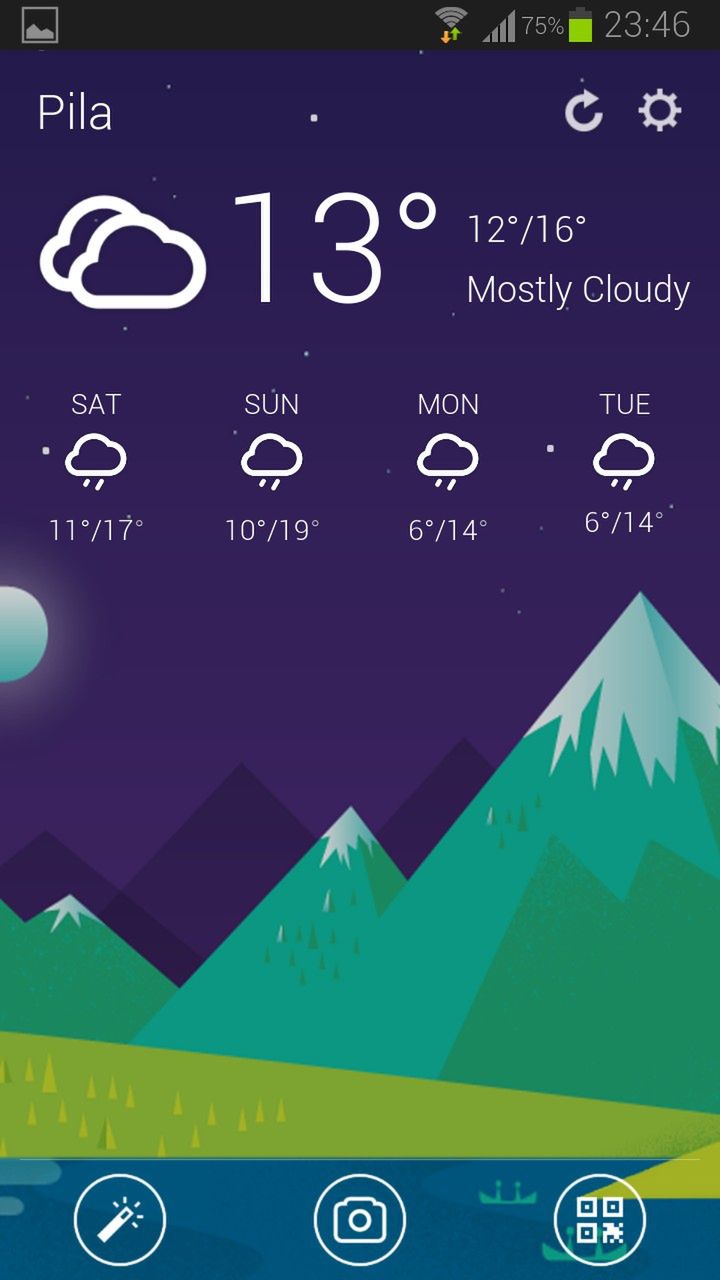Open the camera button
Screen dimensions: 720x1280
click(360, 1221)
